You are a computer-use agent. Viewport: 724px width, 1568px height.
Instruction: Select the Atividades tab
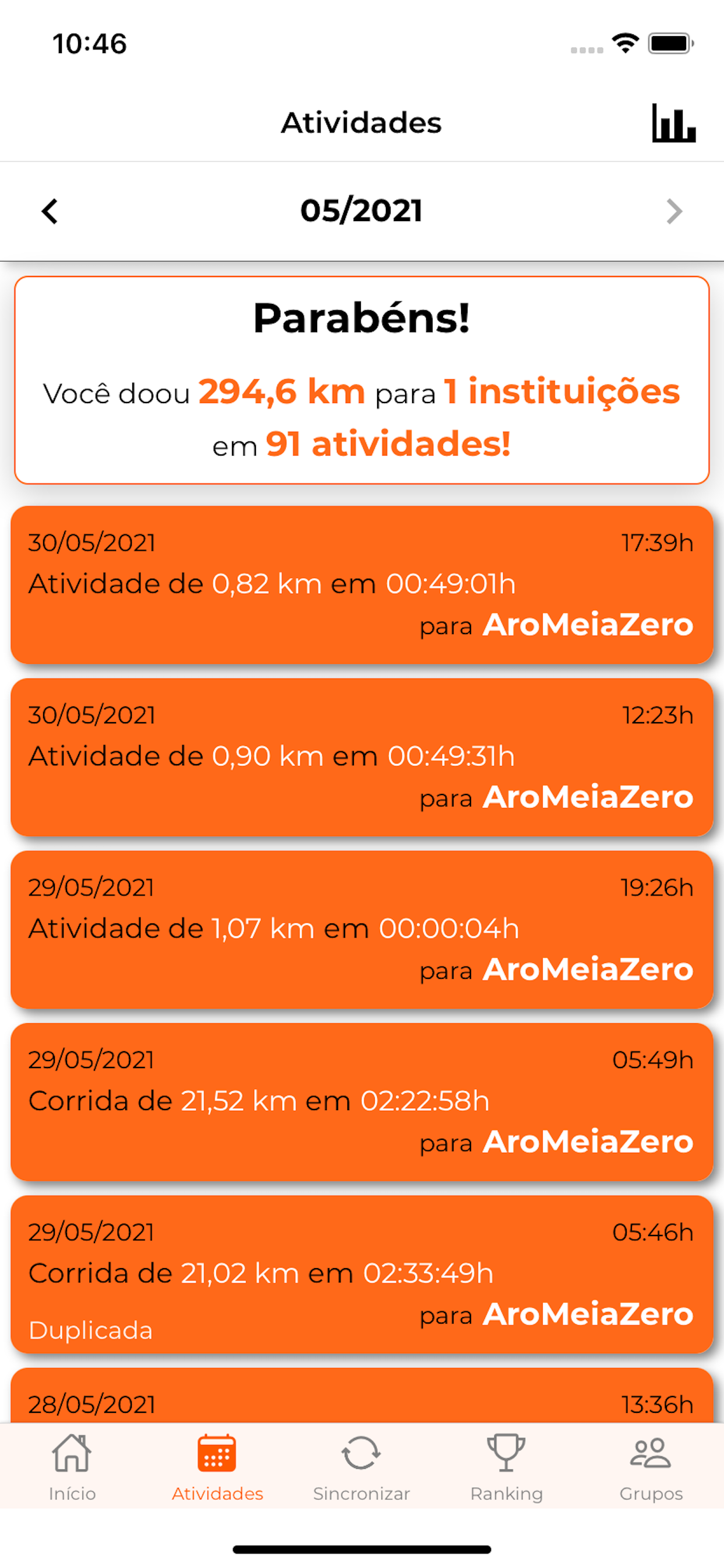[x=217, y=1468]
